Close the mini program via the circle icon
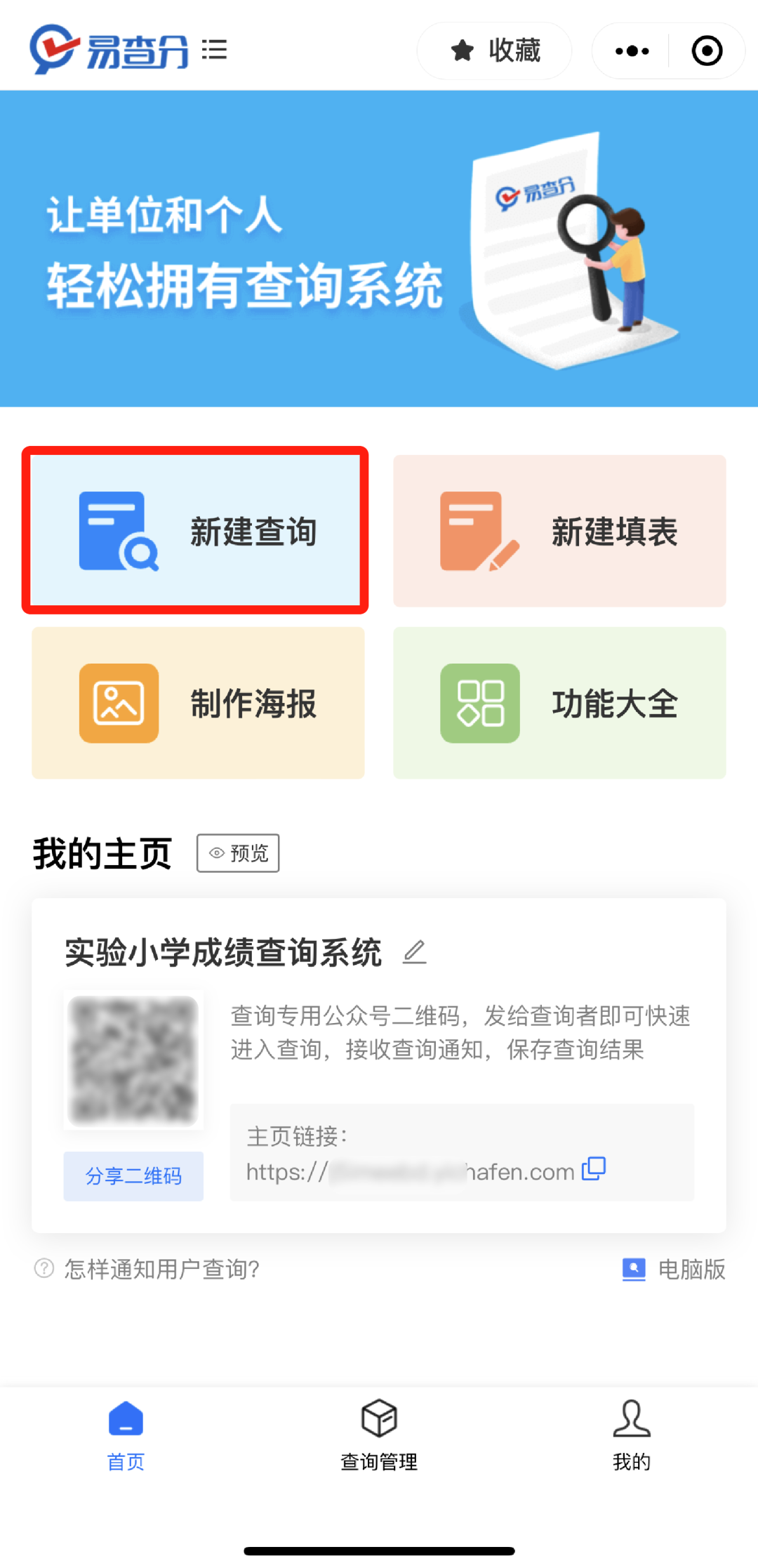 (707, 51)
